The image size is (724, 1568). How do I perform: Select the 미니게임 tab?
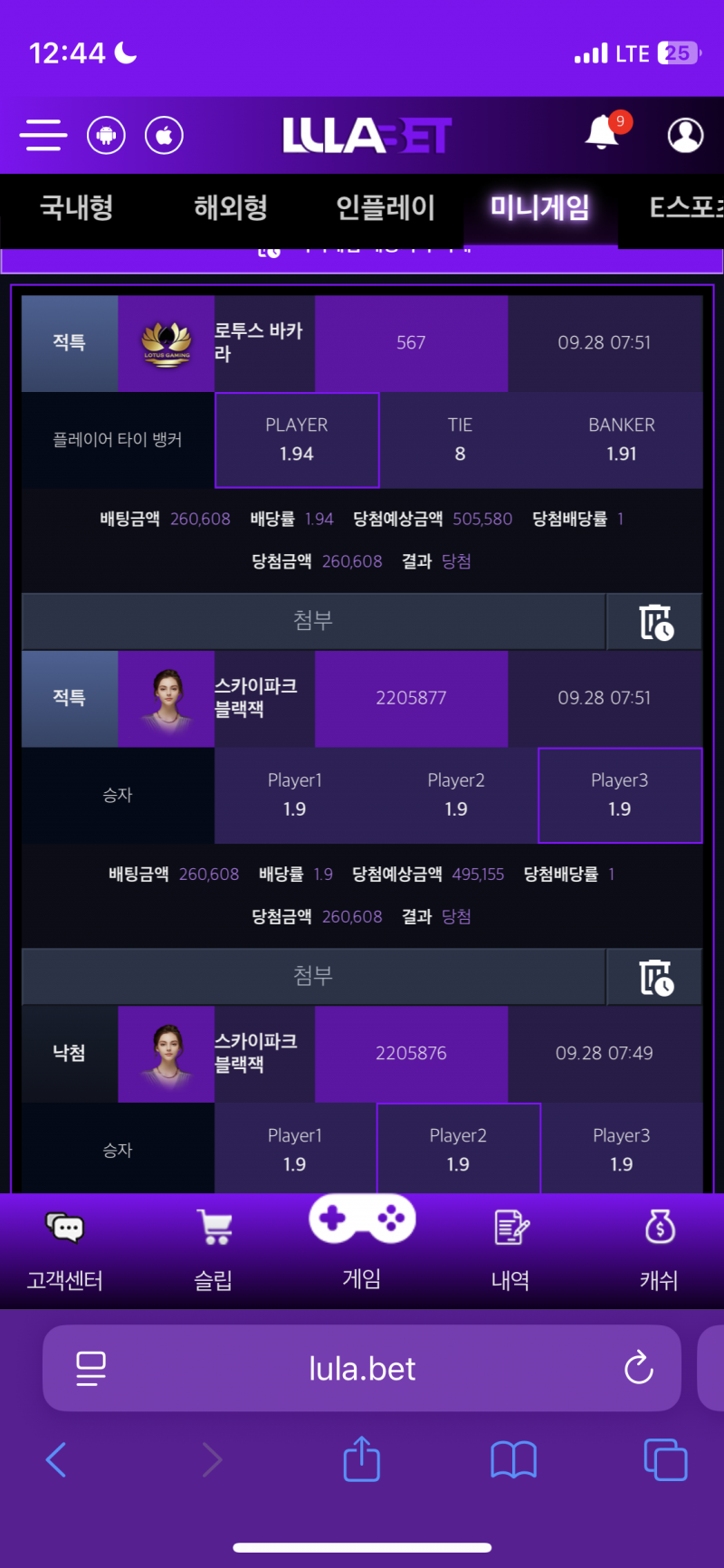(x=539, y=208)
